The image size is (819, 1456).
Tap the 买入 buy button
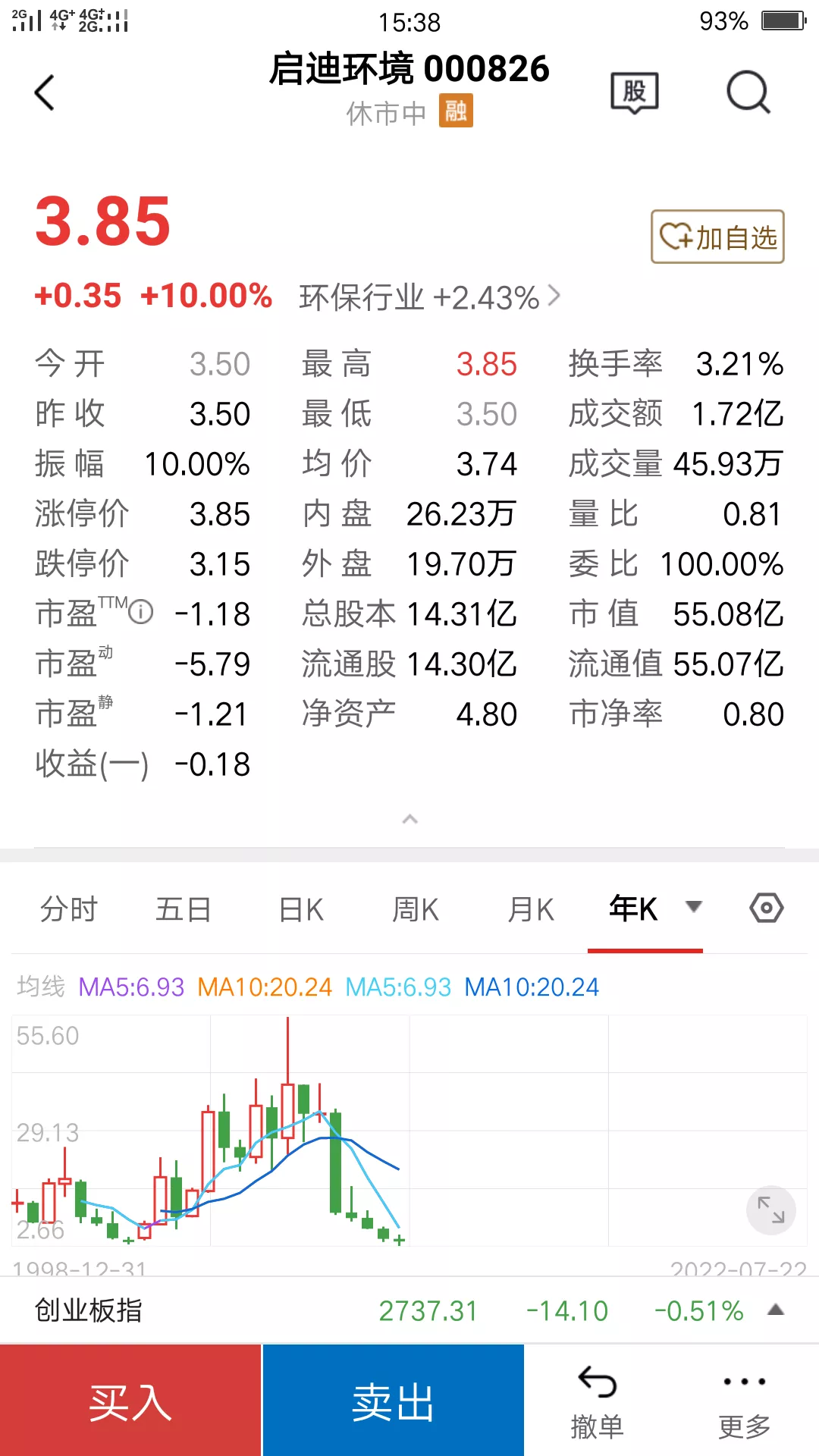click(130, 1401)
